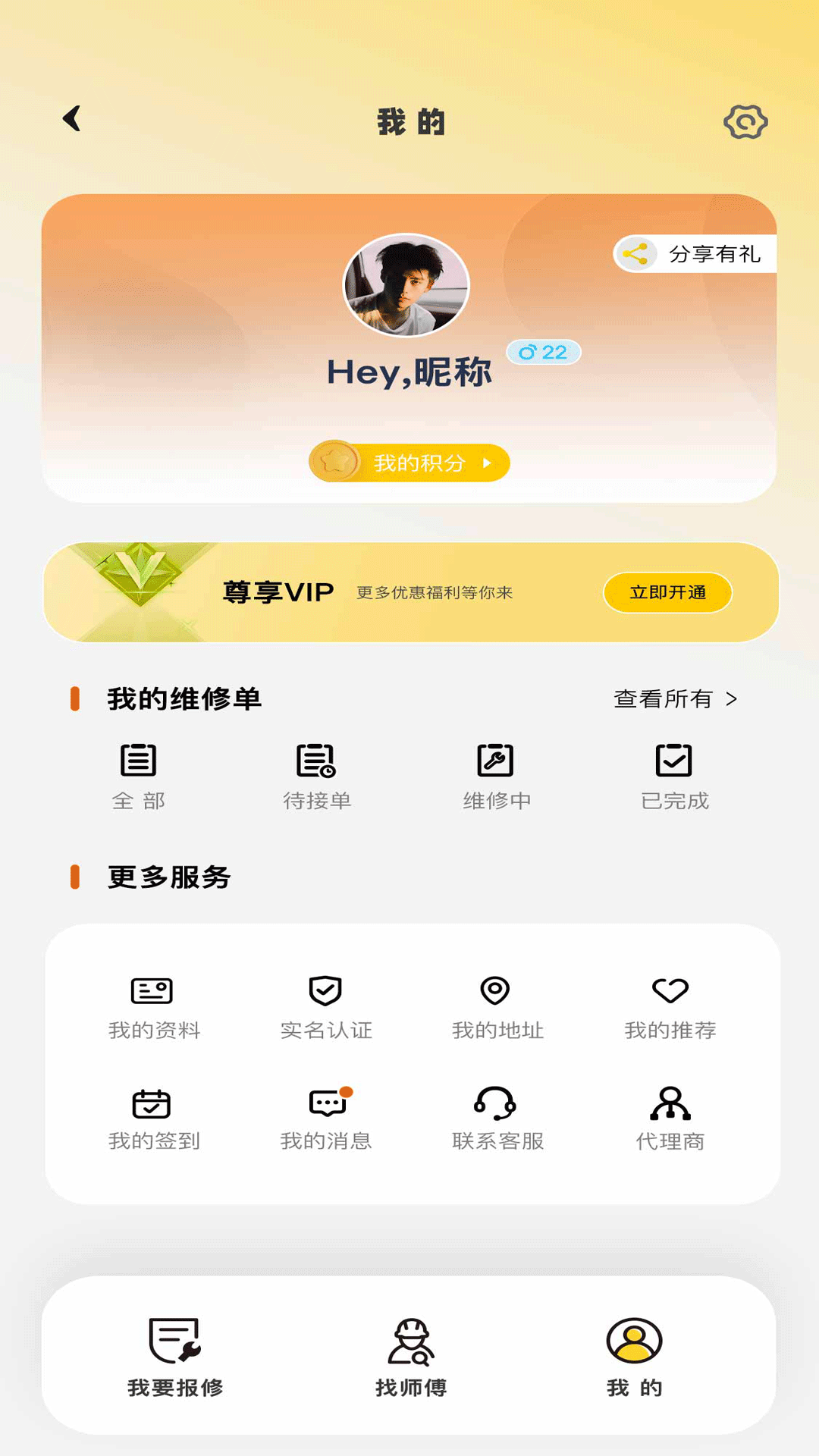The image size is (819, 1456).
Task: Tap 分享有礼 share button
Action: click(694, 254)
